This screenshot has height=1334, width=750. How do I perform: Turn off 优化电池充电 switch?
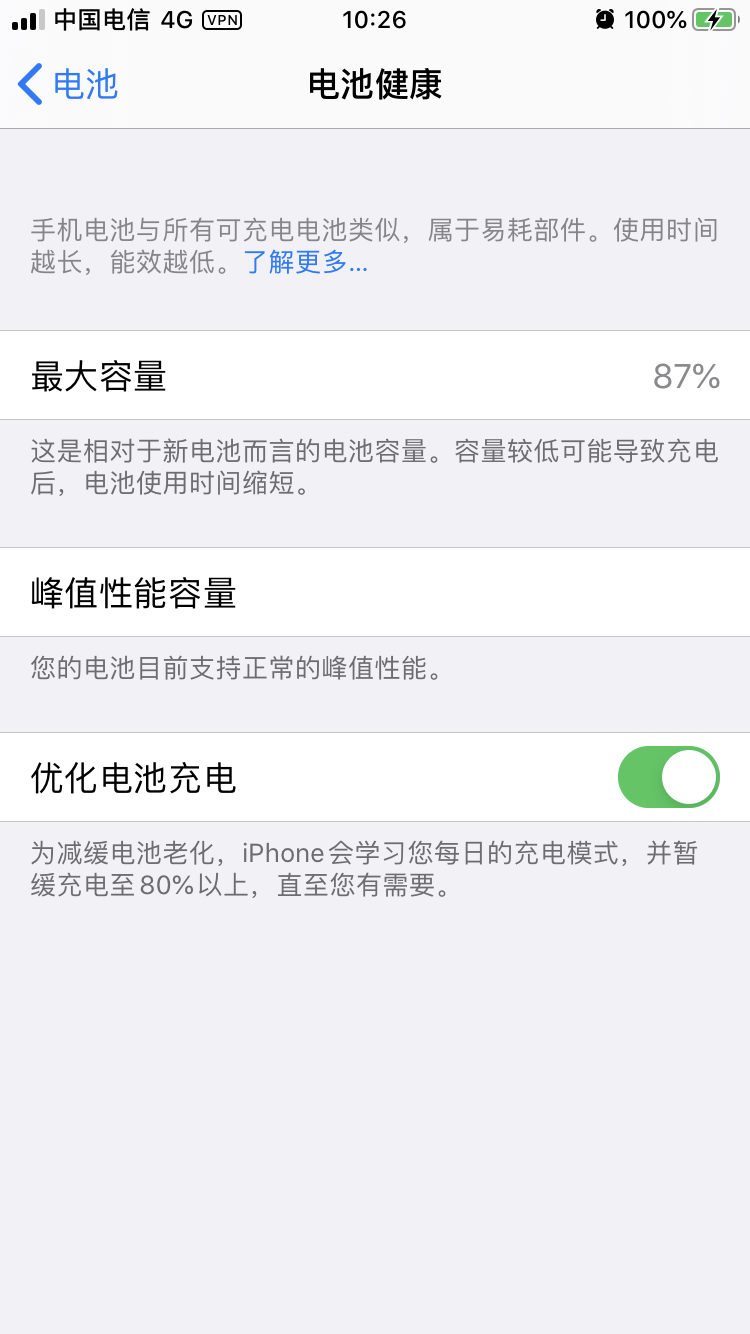(x=668, y=777)
